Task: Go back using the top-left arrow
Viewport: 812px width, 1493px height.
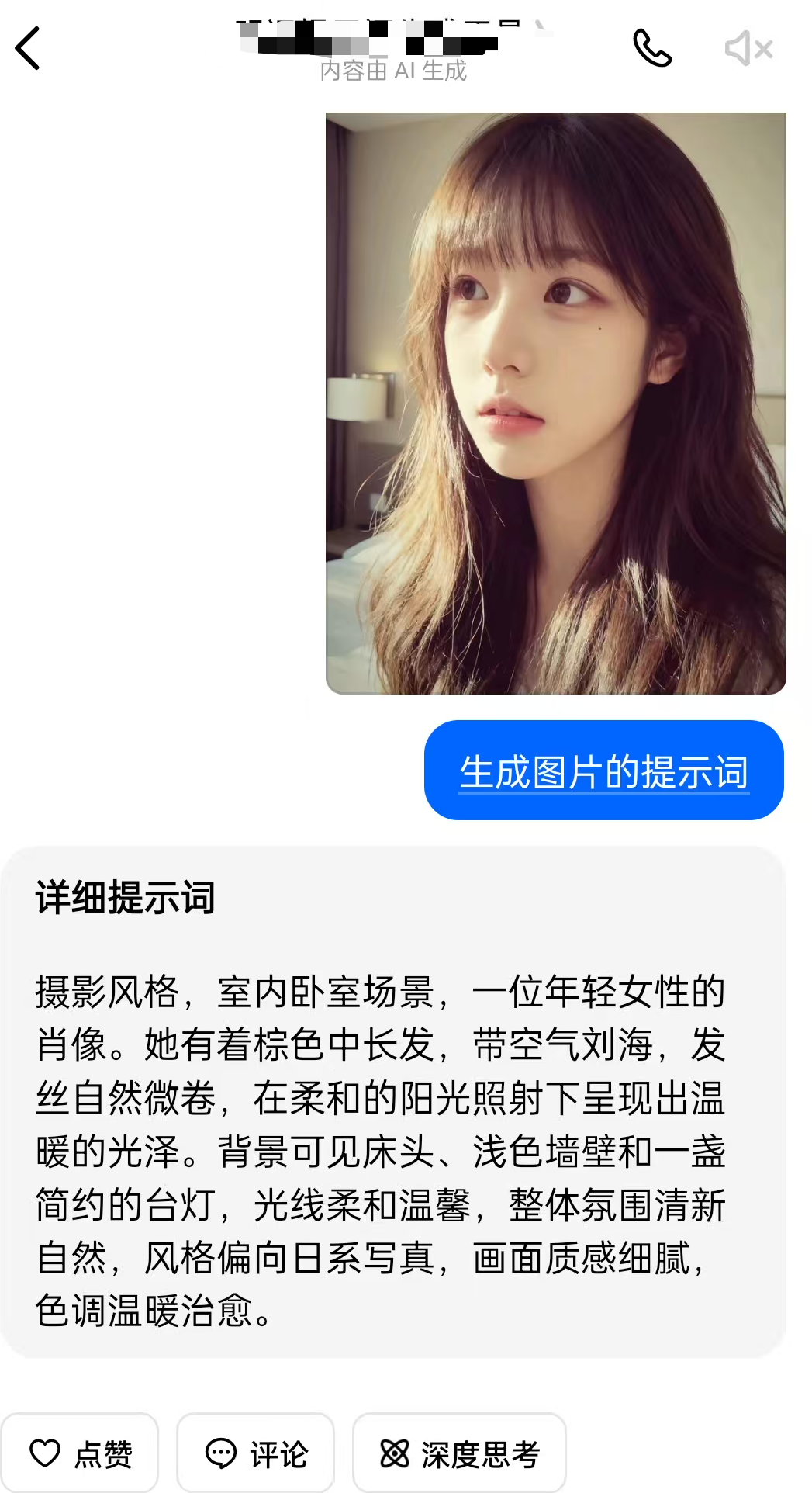Action: click(28, 48)
